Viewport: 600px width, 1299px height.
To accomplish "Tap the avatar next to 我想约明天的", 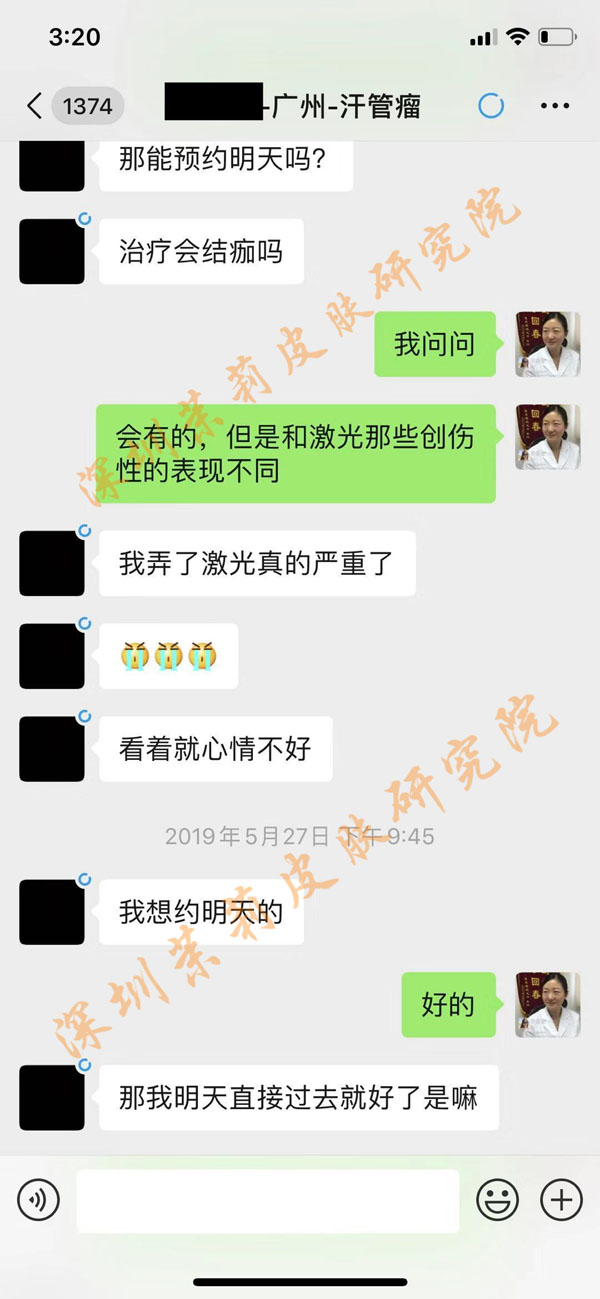I will point(52,912).
